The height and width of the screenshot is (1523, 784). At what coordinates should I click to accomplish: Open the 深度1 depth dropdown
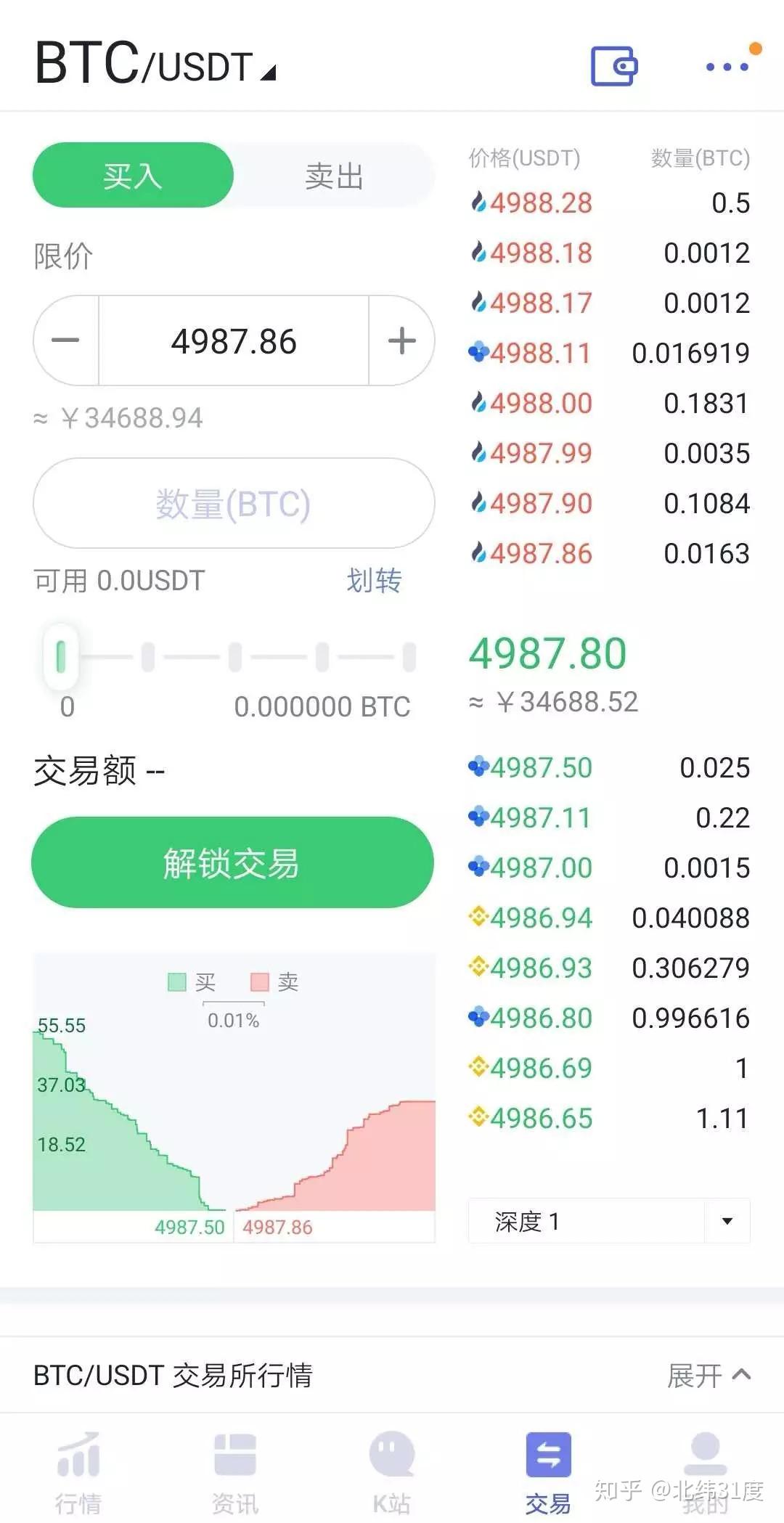pos(607,1222)
